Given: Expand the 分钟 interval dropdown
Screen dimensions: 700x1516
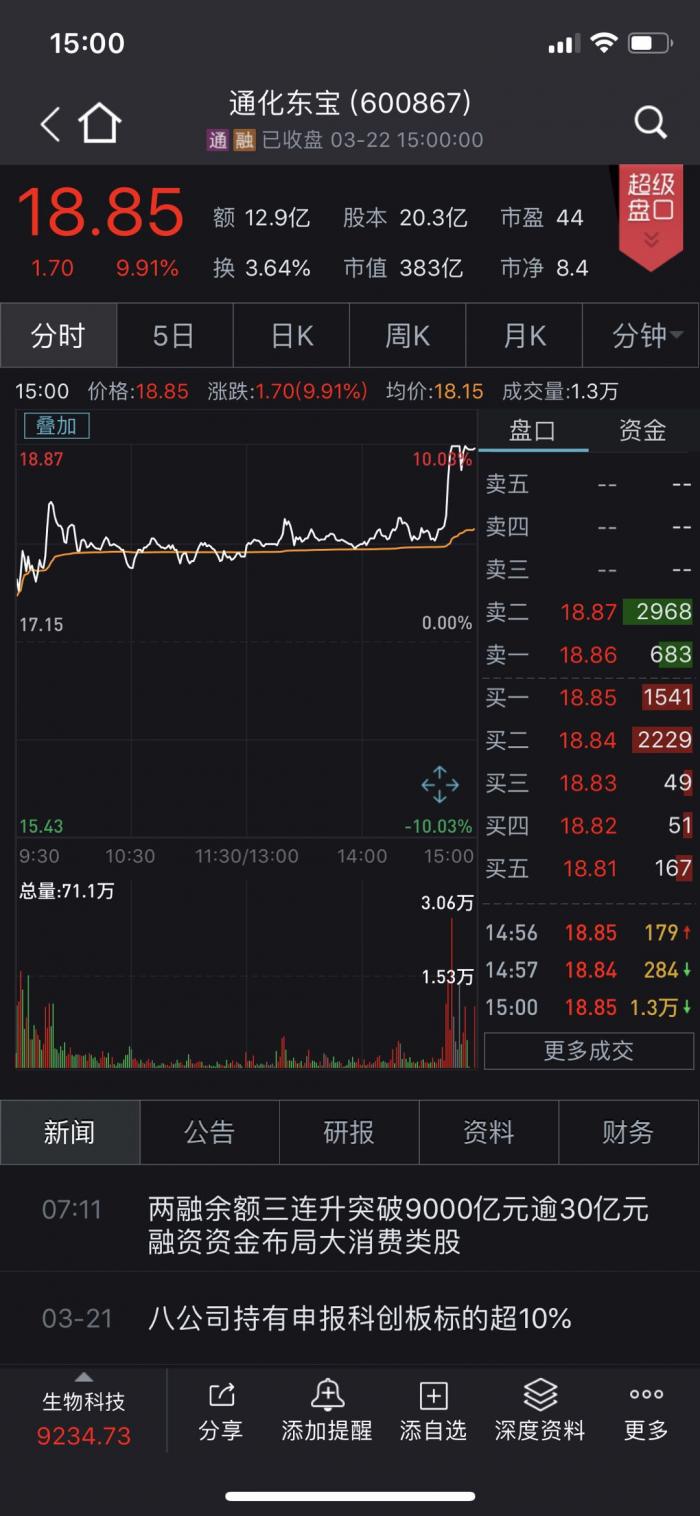Looking at the screenshot, I should [647, 336].
